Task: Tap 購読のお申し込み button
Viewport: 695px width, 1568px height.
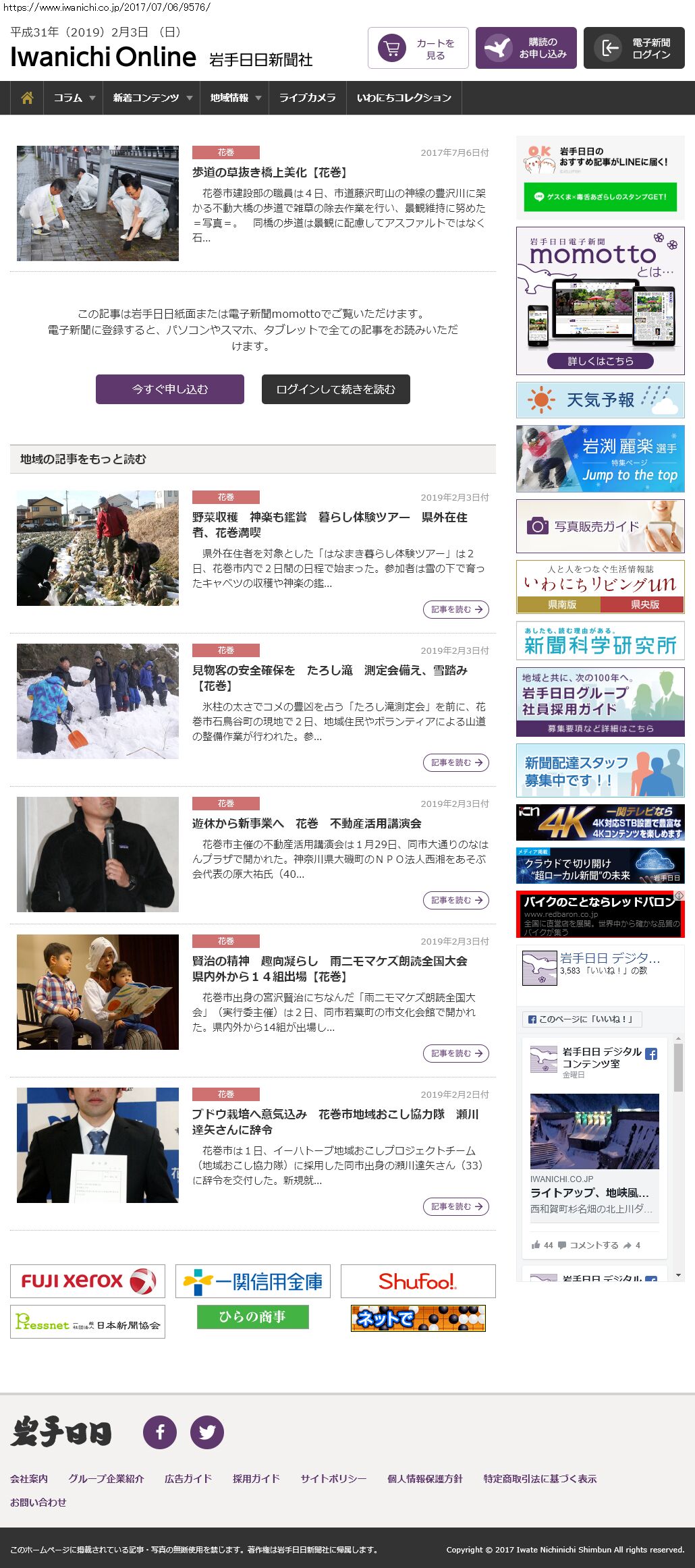Action: 526,48
